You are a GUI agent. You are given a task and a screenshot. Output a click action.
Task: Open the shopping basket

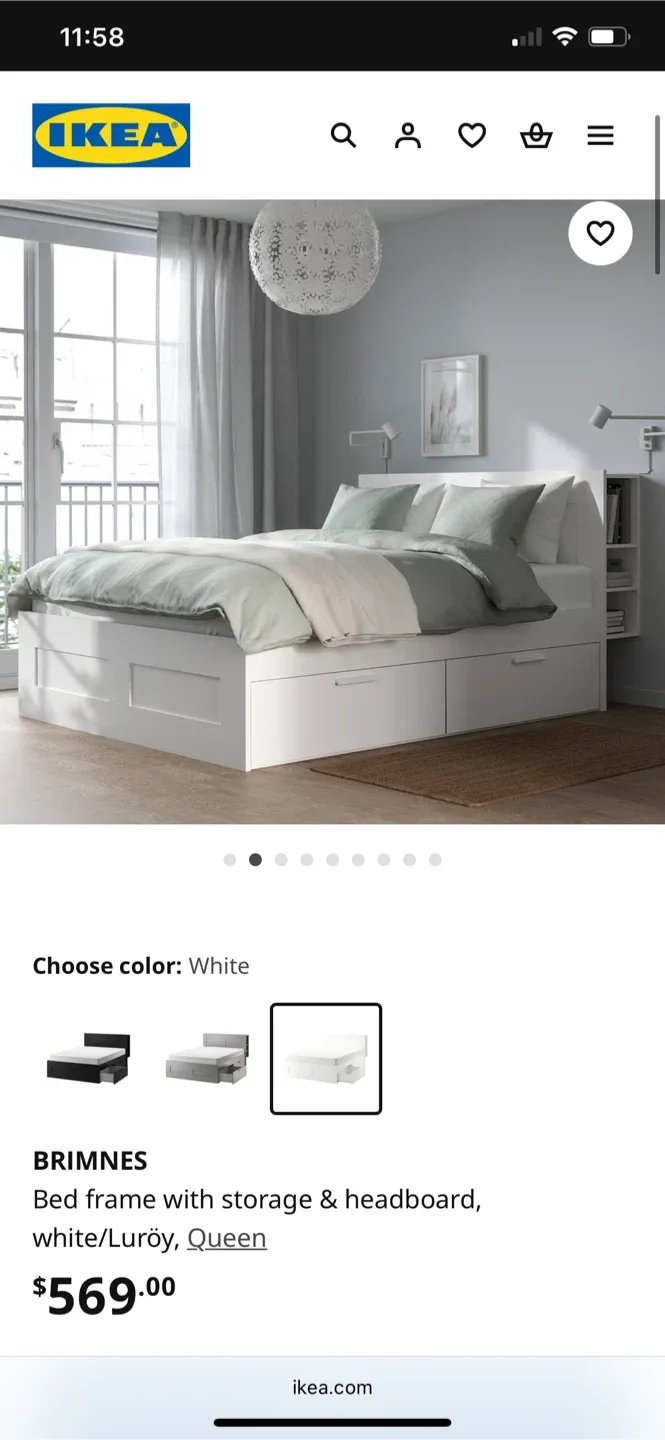[536, 135]
